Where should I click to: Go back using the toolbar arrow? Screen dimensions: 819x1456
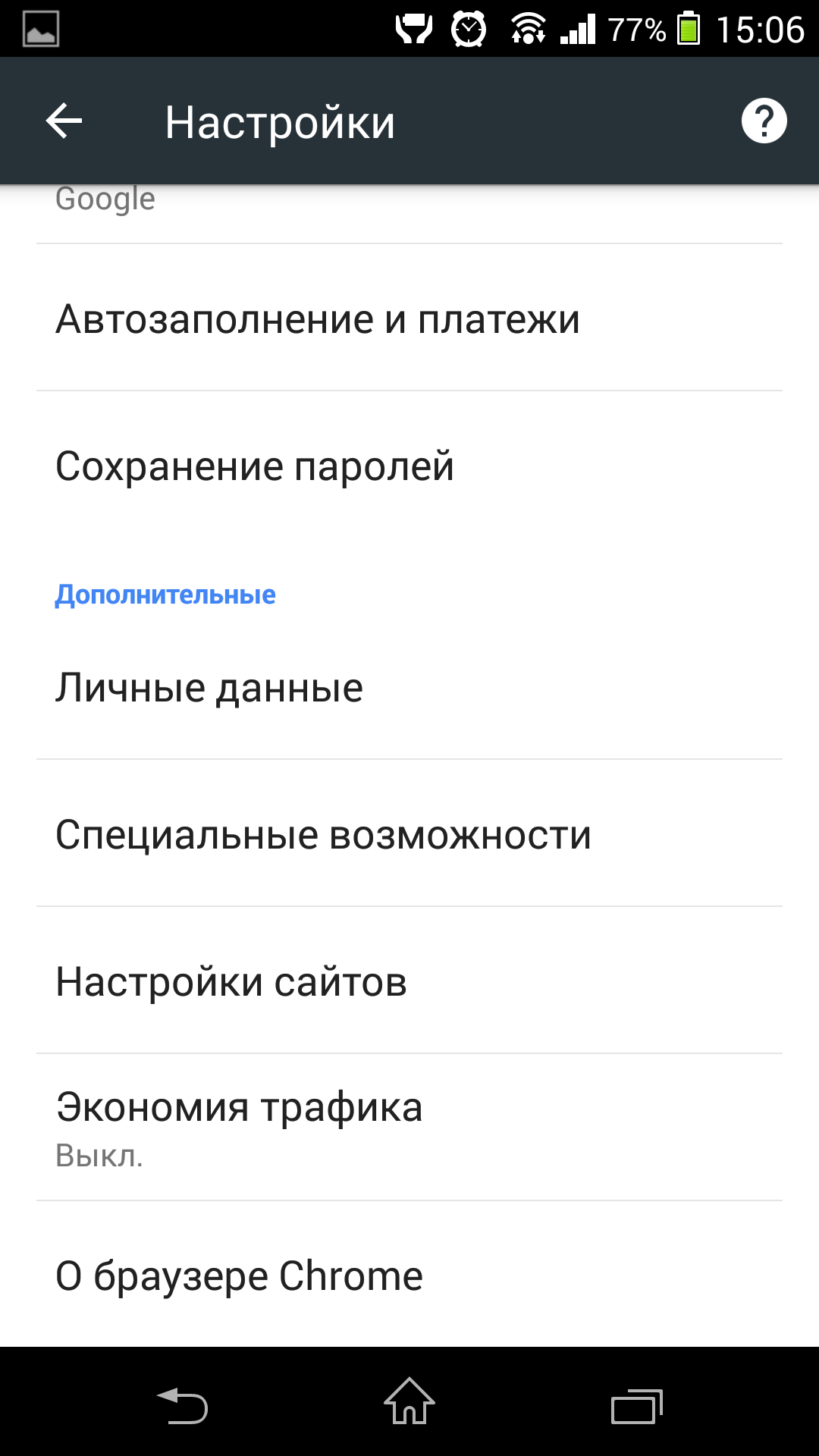click(64, 121)
